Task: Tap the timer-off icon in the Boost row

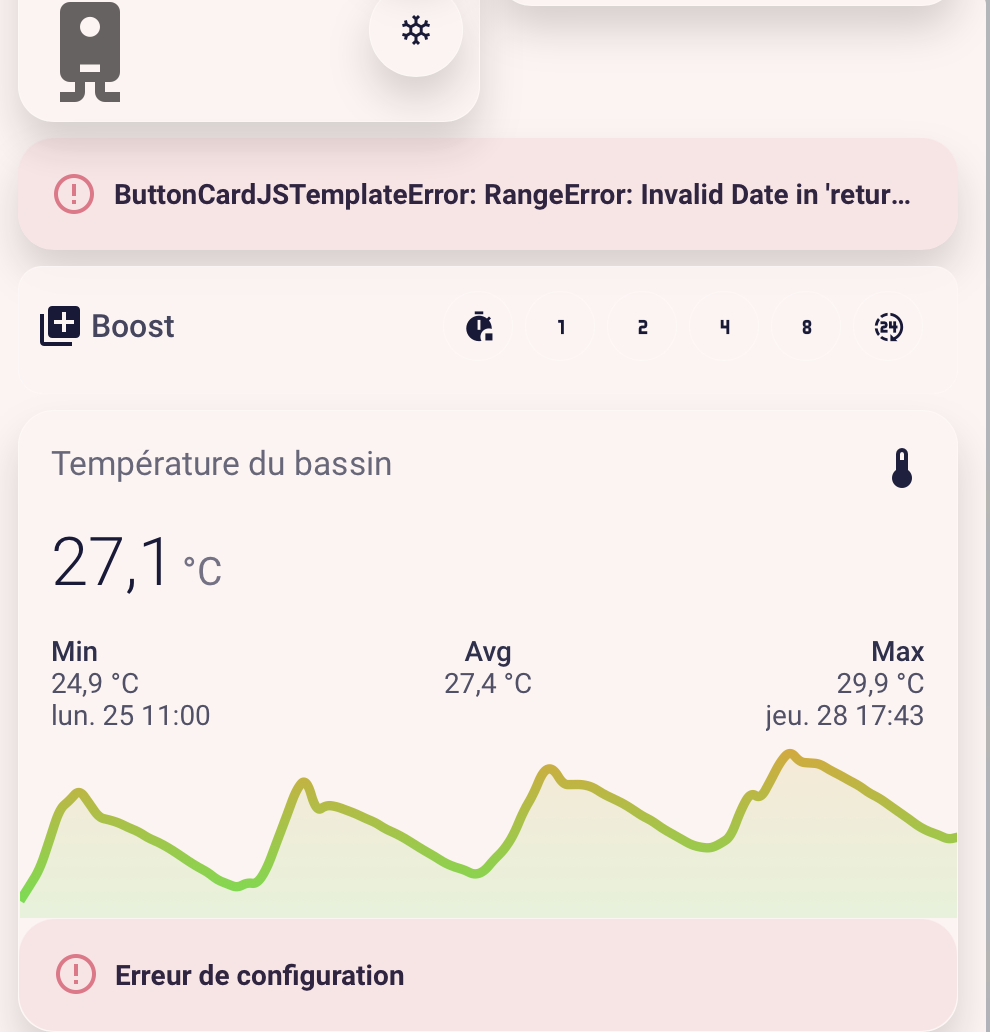Action: 479,327
